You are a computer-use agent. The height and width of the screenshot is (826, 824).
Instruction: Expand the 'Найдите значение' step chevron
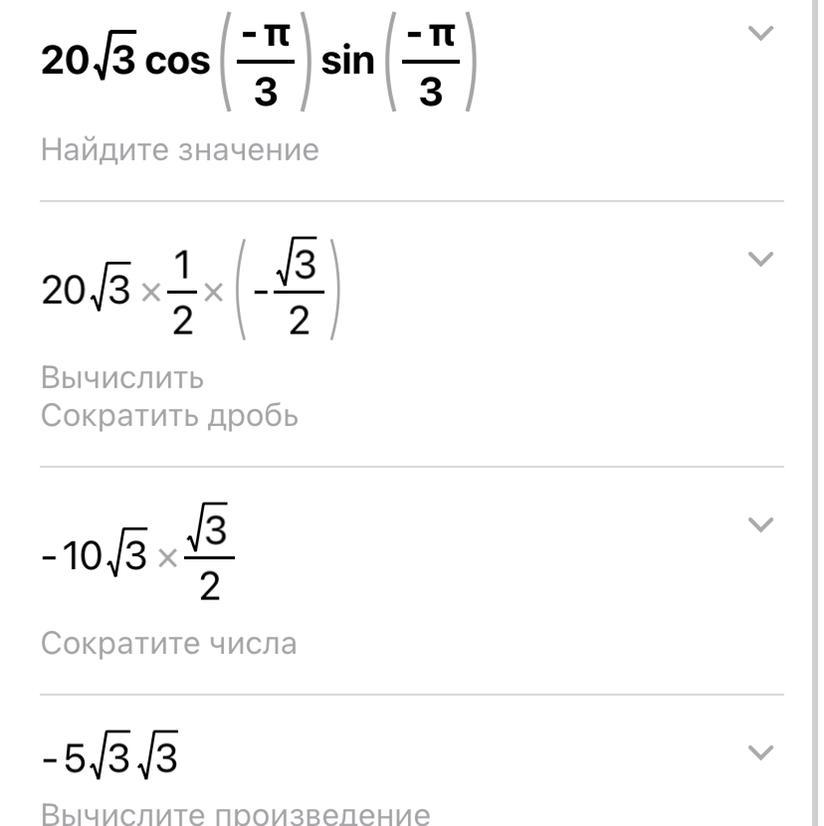(x=761, y=33)
